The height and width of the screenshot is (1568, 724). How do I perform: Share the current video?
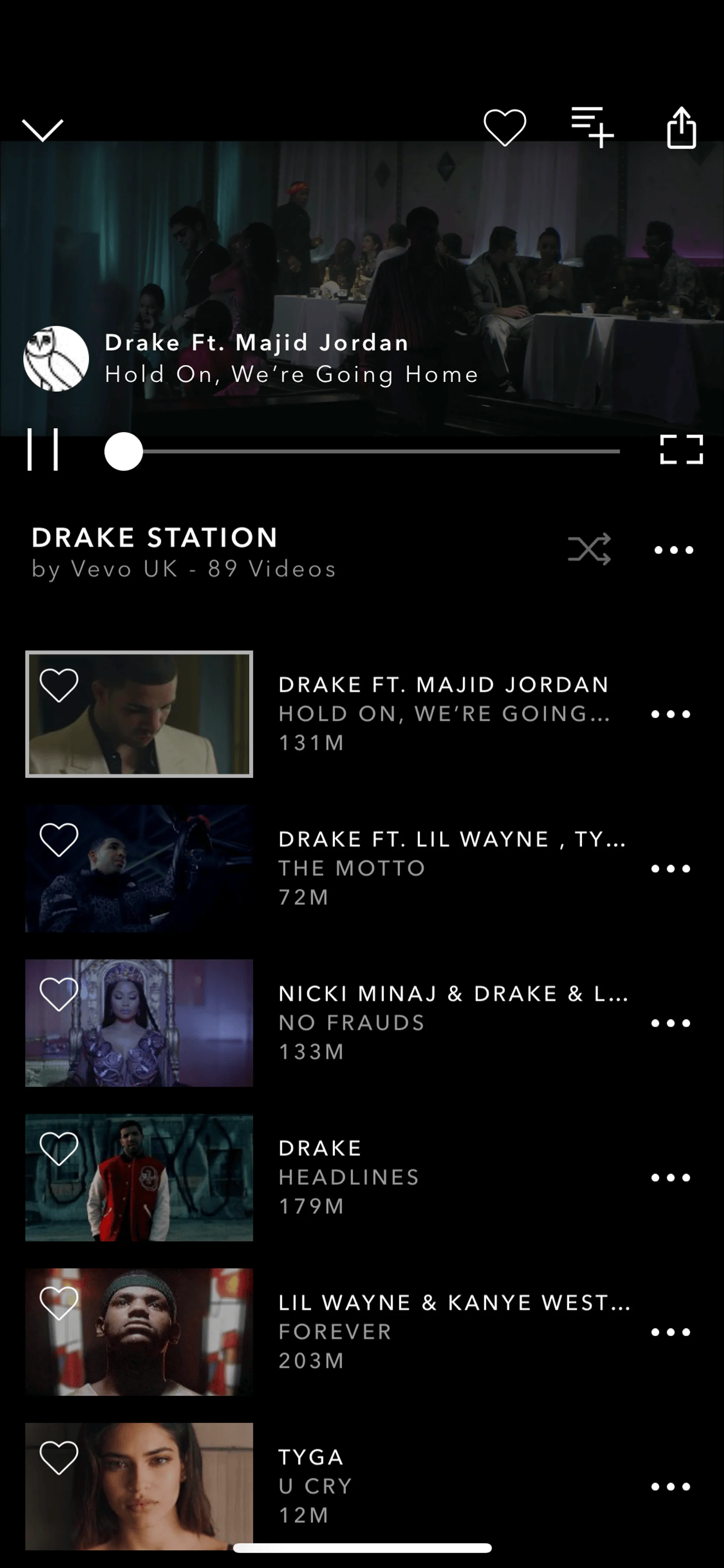click(681, 127)
